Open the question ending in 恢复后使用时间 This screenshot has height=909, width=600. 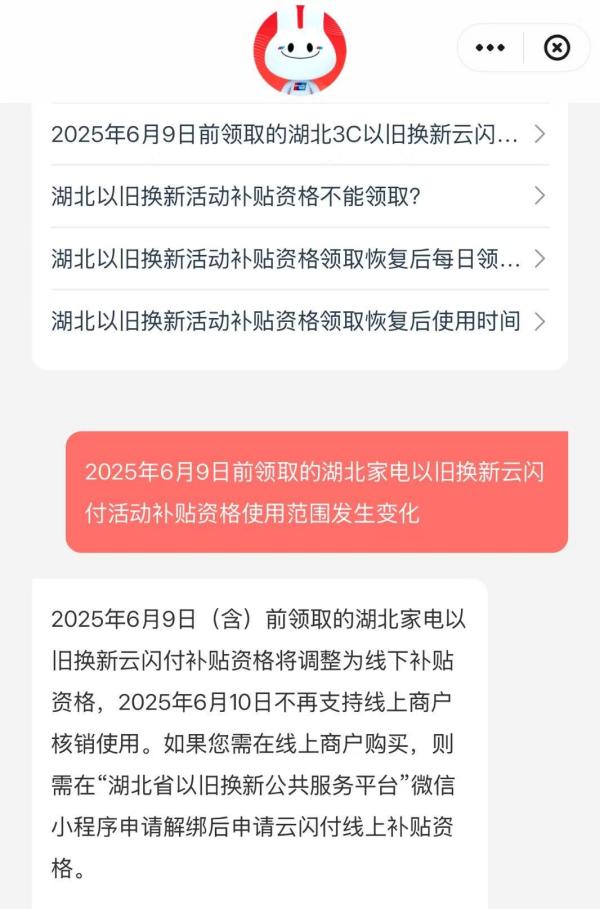pos(299,321)
